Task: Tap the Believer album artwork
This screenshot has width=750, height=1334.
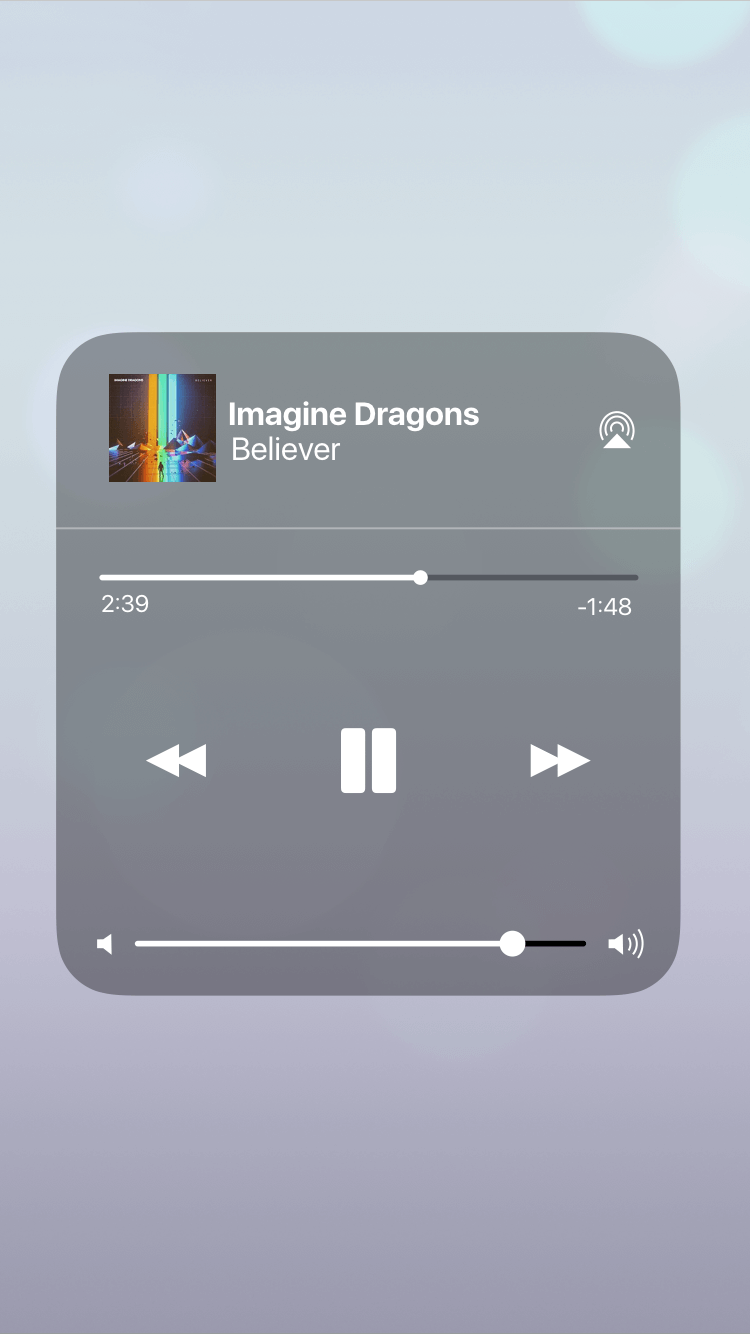Action: tap(162, 428)
